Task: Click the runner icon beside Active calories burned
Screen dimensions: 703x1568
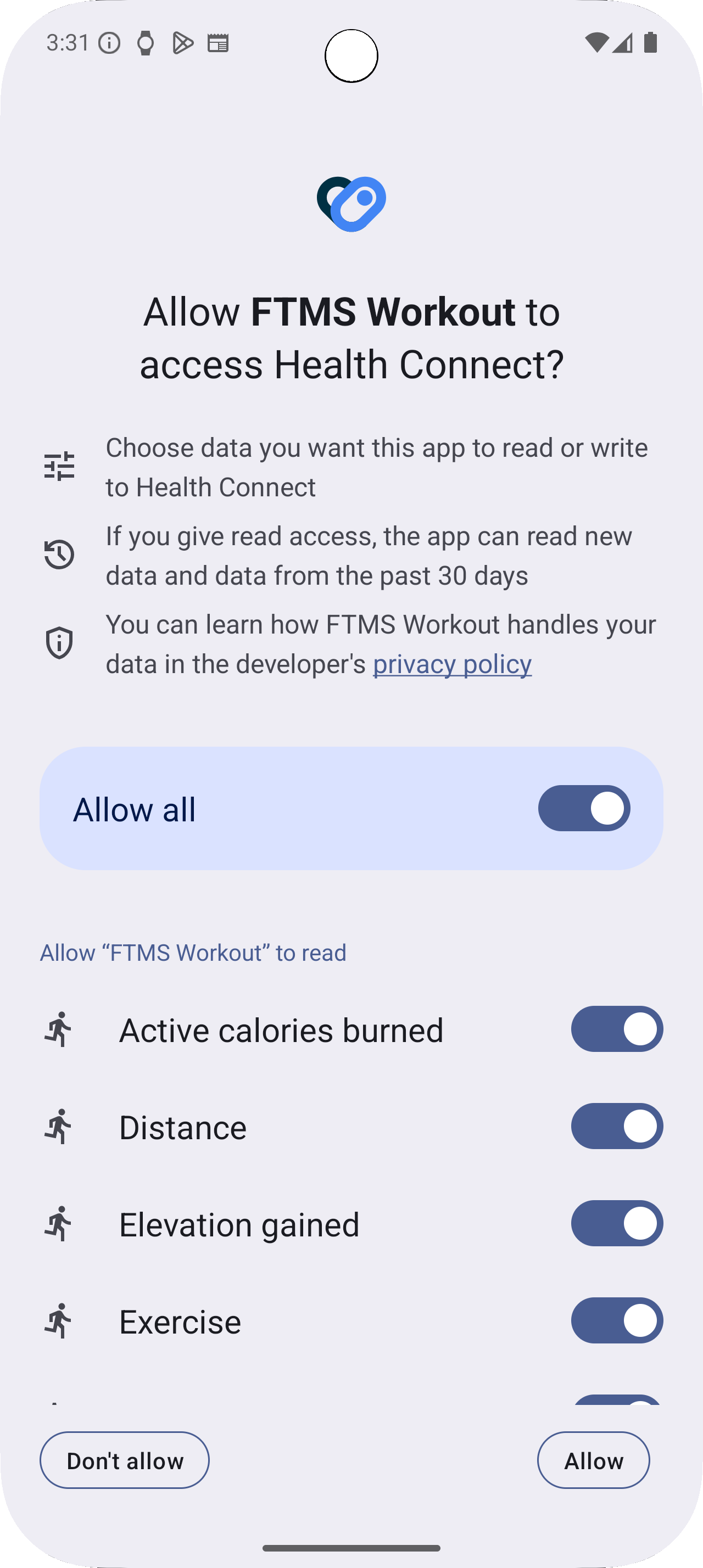Action: click(x=59, y=1029)
